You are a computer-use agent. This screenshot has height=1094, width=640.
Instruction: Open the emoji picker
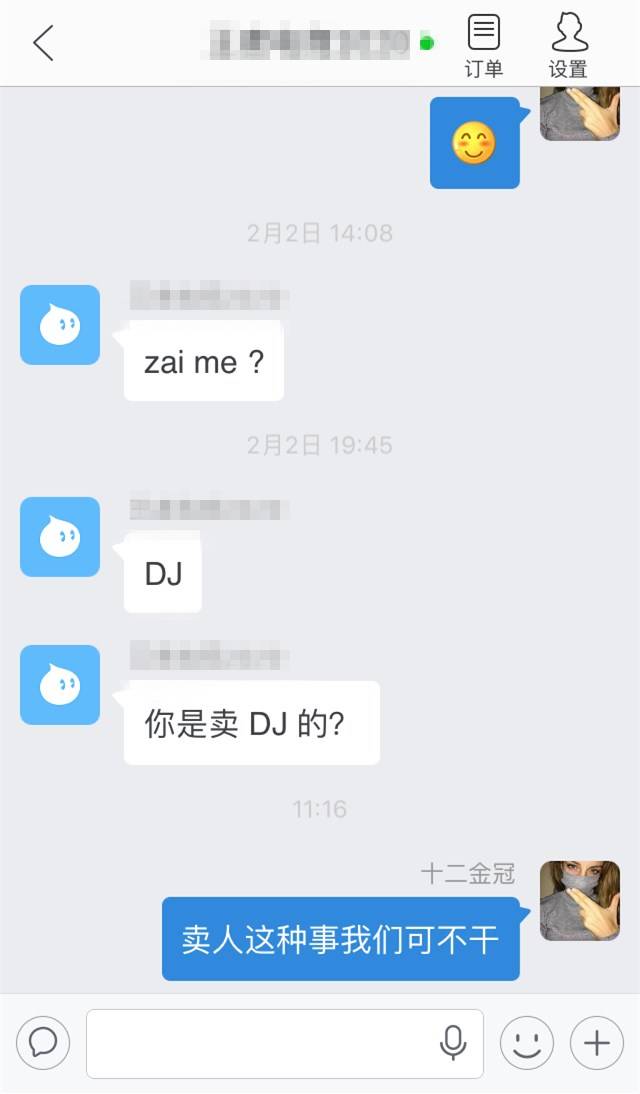click(x=526, y=1043)
